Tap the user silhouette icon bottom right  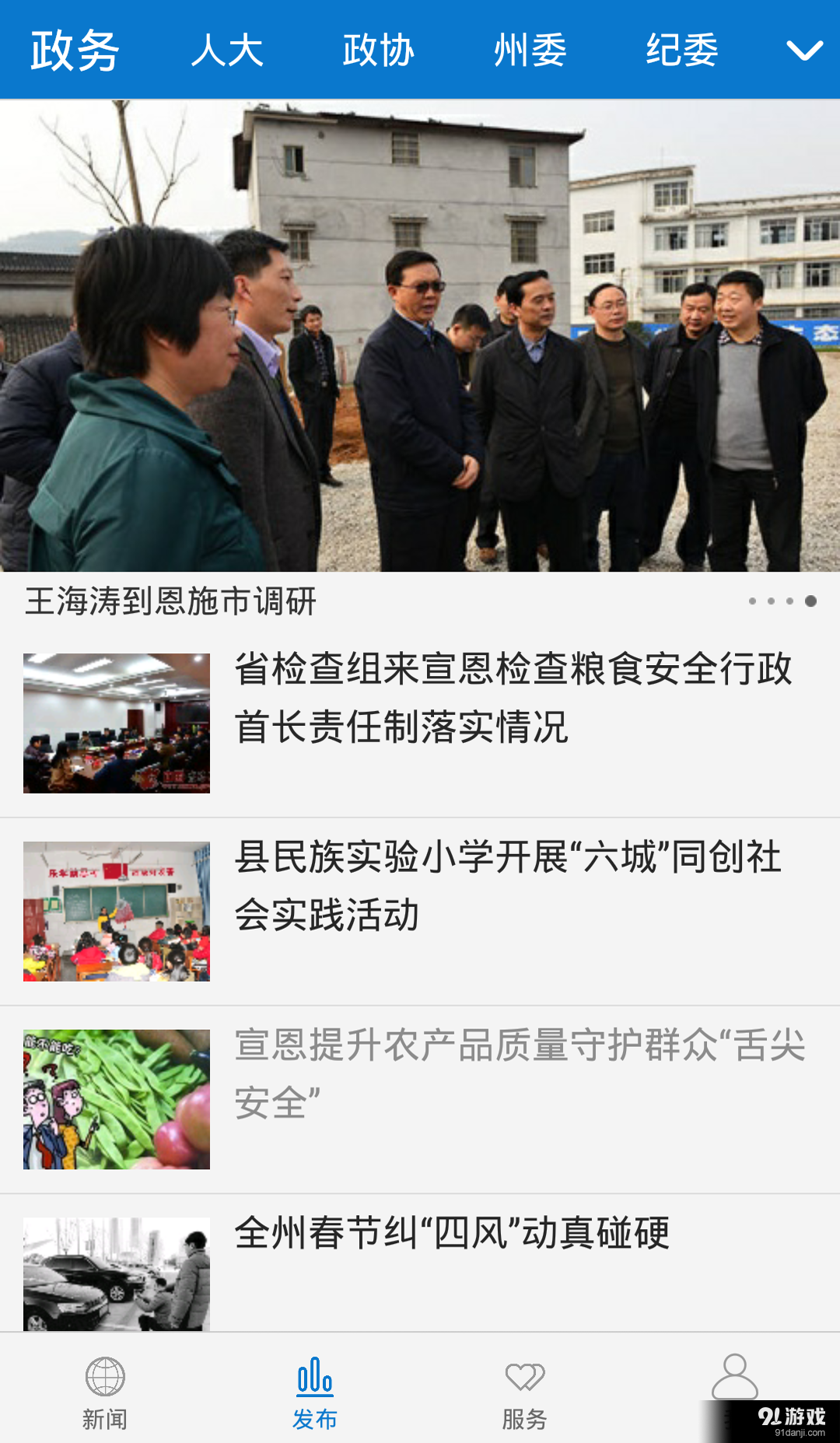point(735,1375)
